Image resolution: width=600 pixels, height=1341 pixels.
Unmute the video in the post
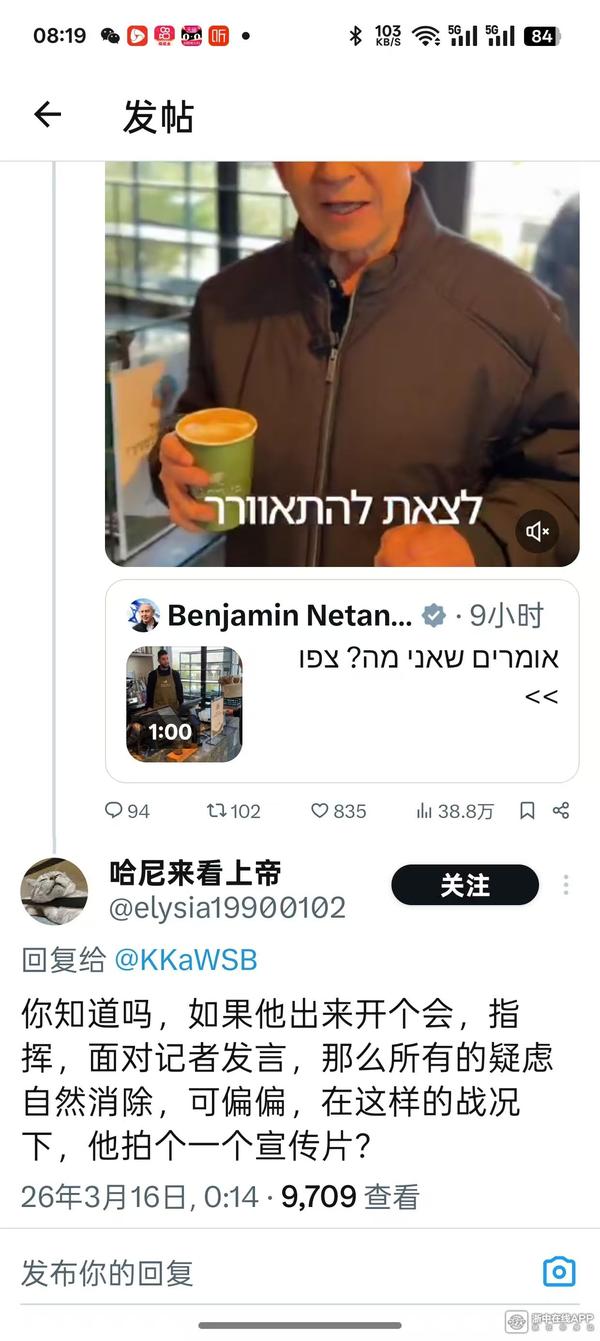[x=538, y=531]
